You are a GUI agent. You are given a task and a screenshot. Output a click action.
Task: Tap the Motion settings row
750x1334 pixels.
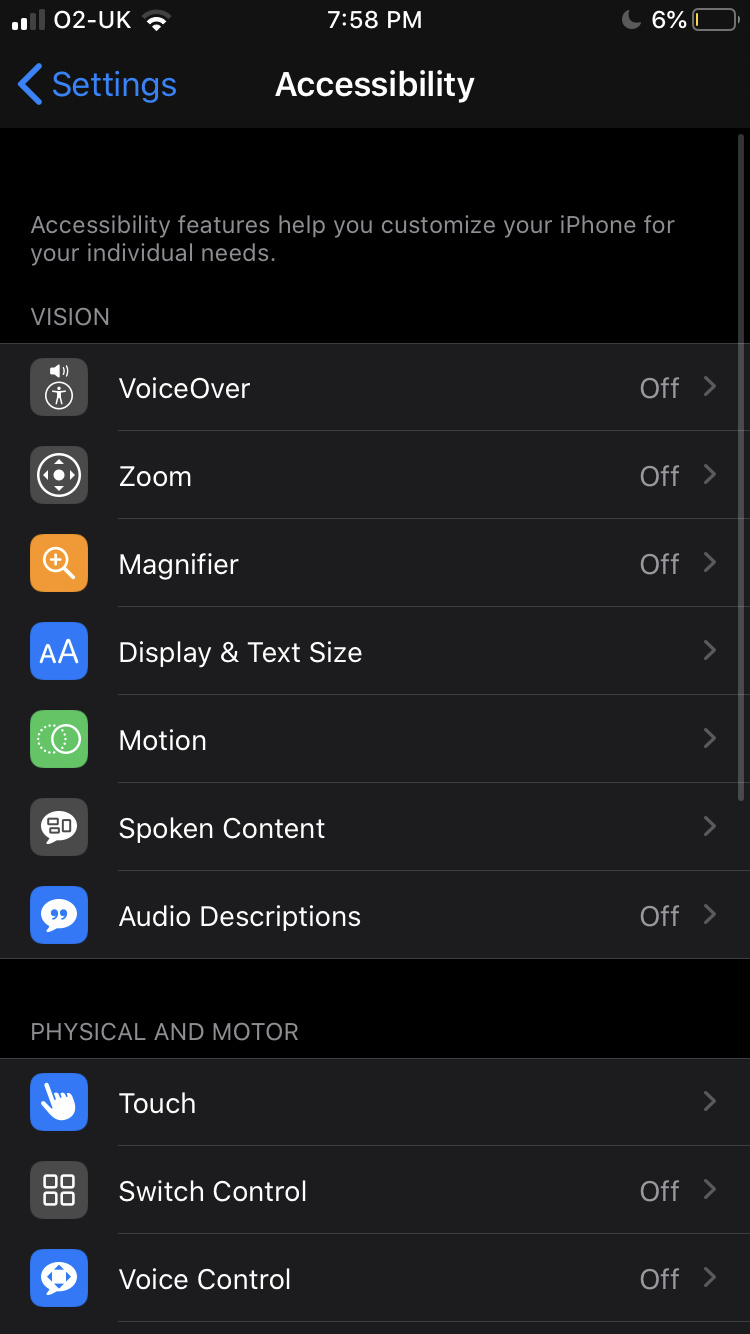(375, 740)
